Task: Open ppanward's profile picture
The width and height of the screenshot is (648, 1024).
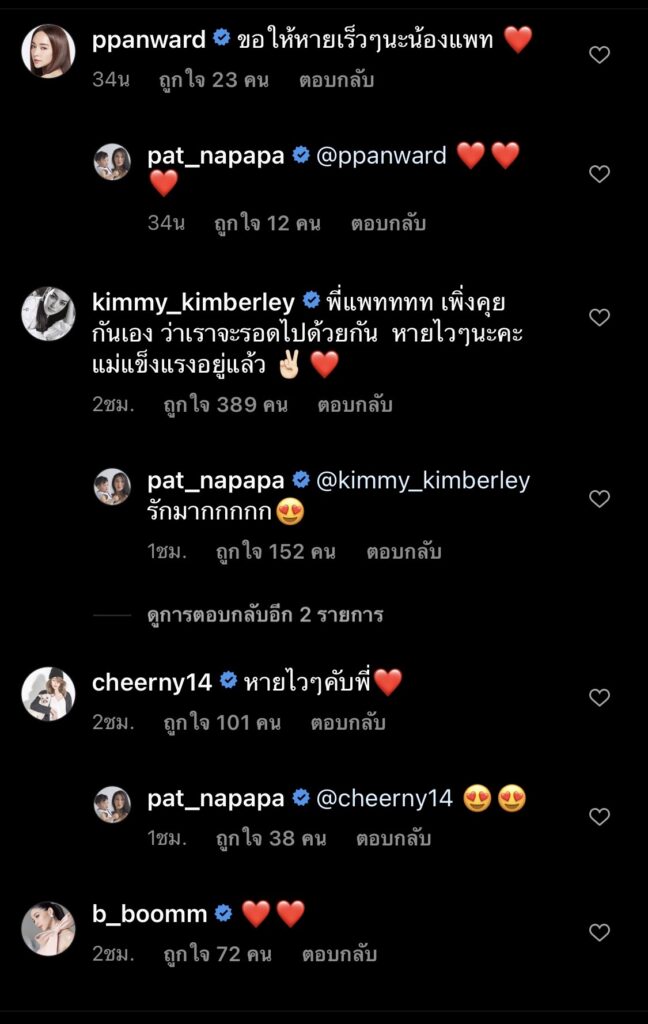Action: tap(48, 51)
